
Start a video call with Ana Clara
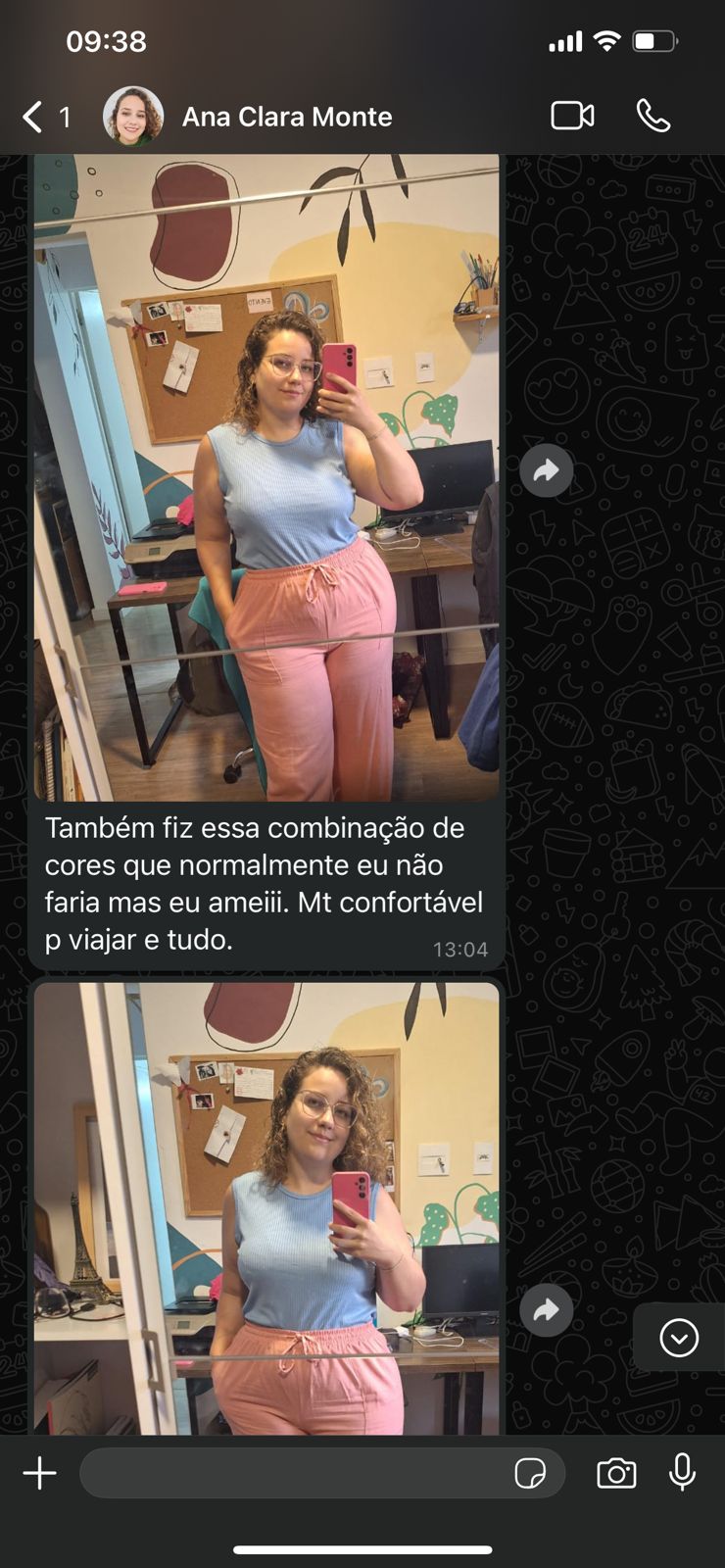(x=572, y=116)
